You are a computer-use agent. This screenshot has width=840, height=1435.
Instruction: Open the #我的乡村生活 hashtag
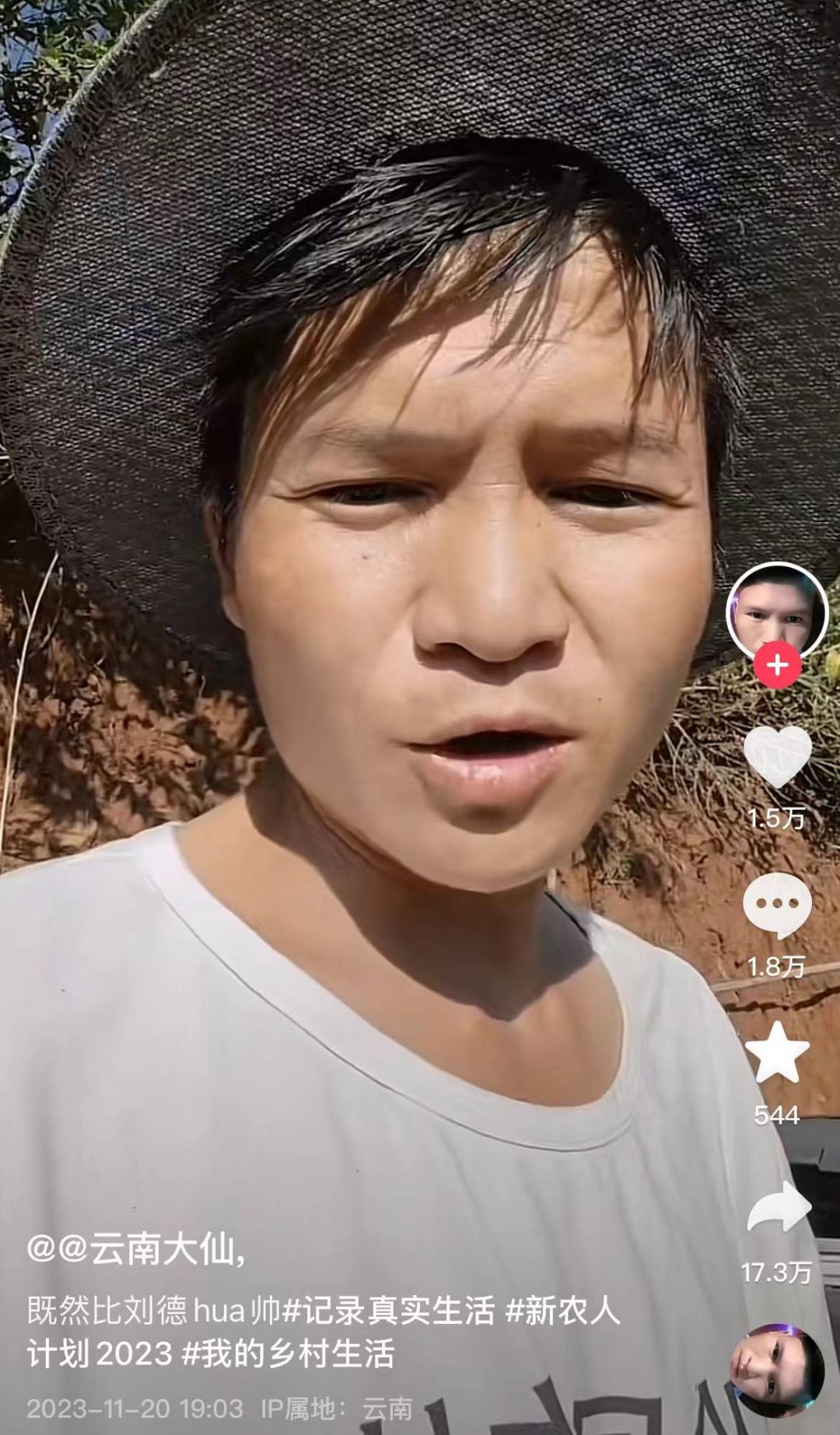coord(288,1353)
